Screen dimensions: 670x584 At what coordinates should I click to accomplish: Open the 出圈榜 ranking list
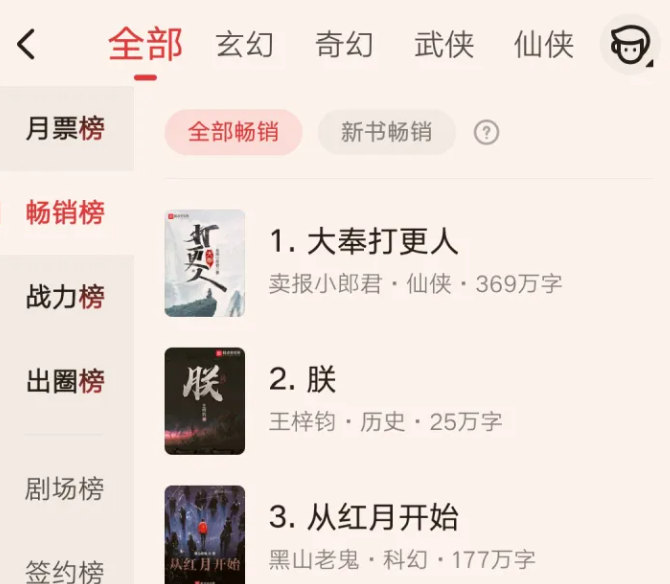point(65,381)
